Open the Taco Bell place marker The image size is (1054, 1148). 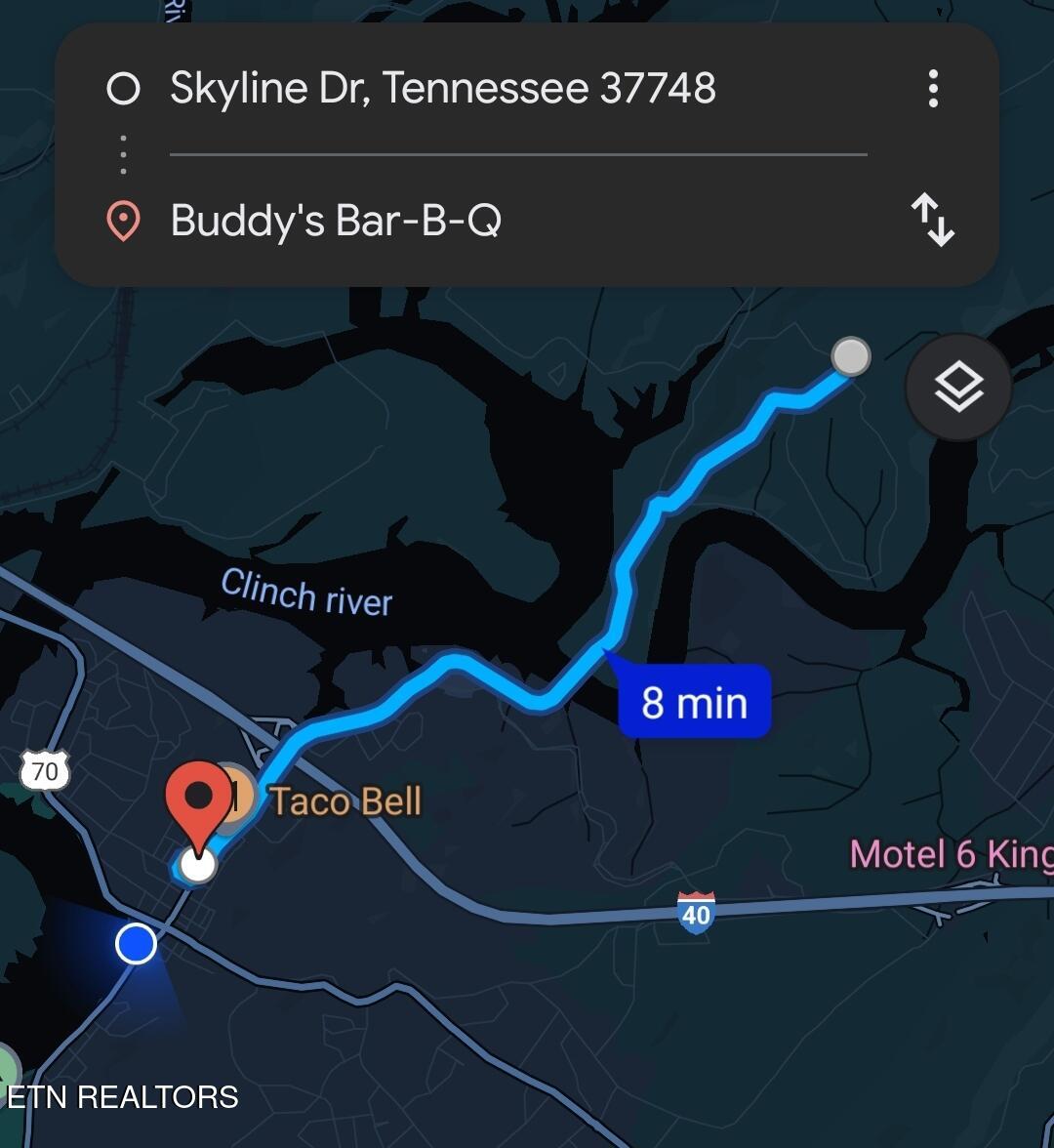click(x=345, y=801)
